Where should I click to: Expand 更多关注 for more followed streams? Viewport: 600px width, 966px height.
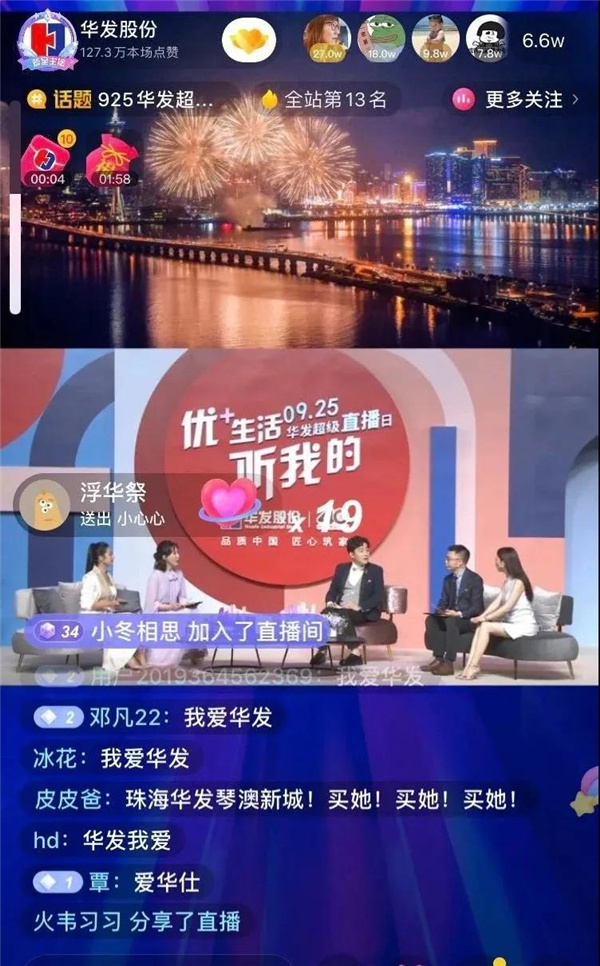[517, 100]
